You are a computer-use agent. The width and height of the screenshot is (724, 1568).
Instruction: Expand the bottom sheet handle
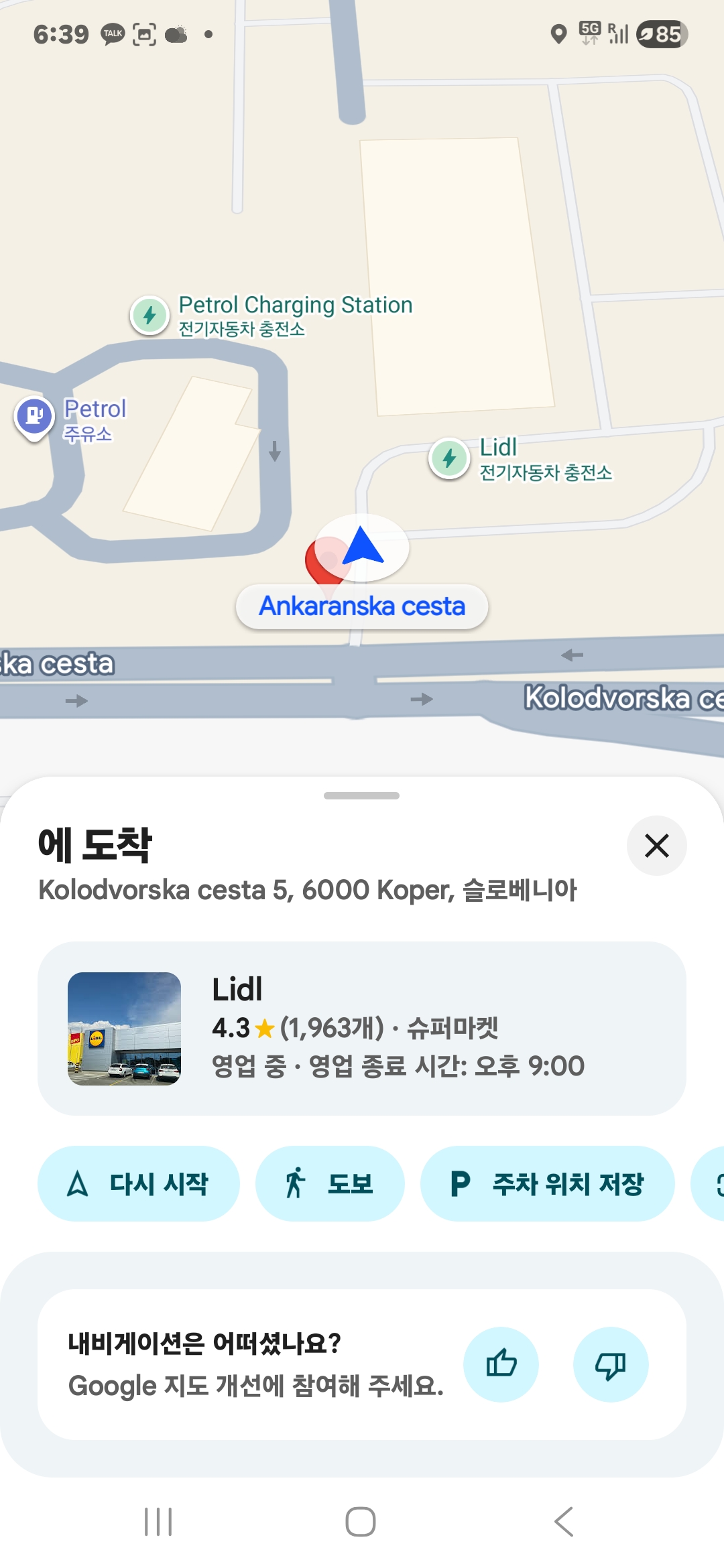coord(361,795)
